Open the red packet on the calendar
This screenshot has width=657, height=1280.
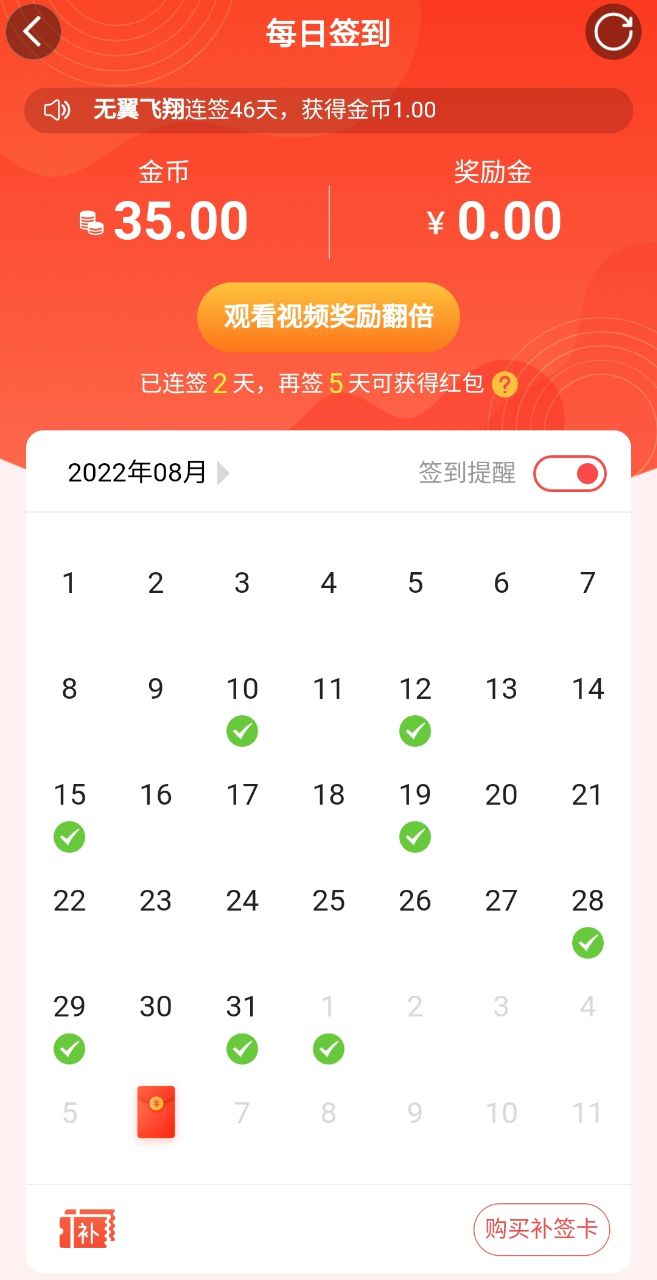pos(156,1111)
